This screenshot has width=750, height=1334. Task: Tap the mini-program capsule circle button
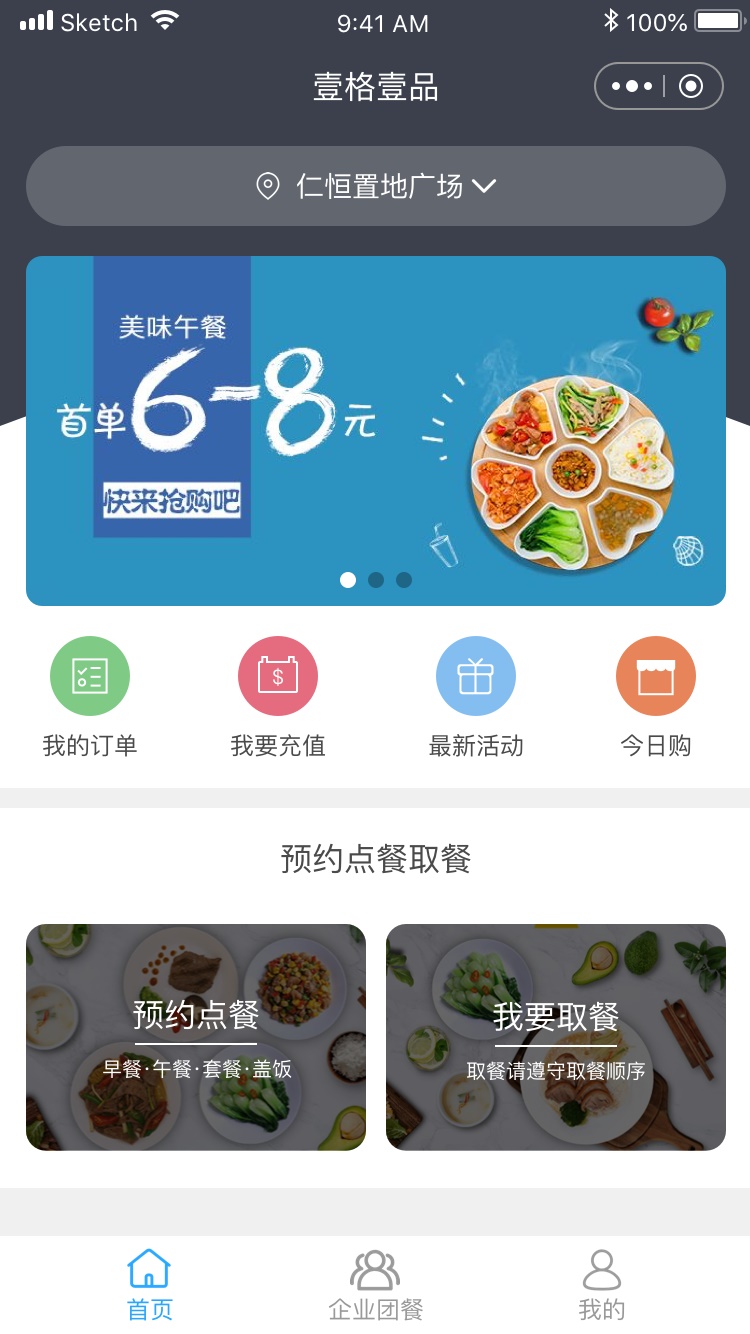pyautogui.click(x=691, y=86)
